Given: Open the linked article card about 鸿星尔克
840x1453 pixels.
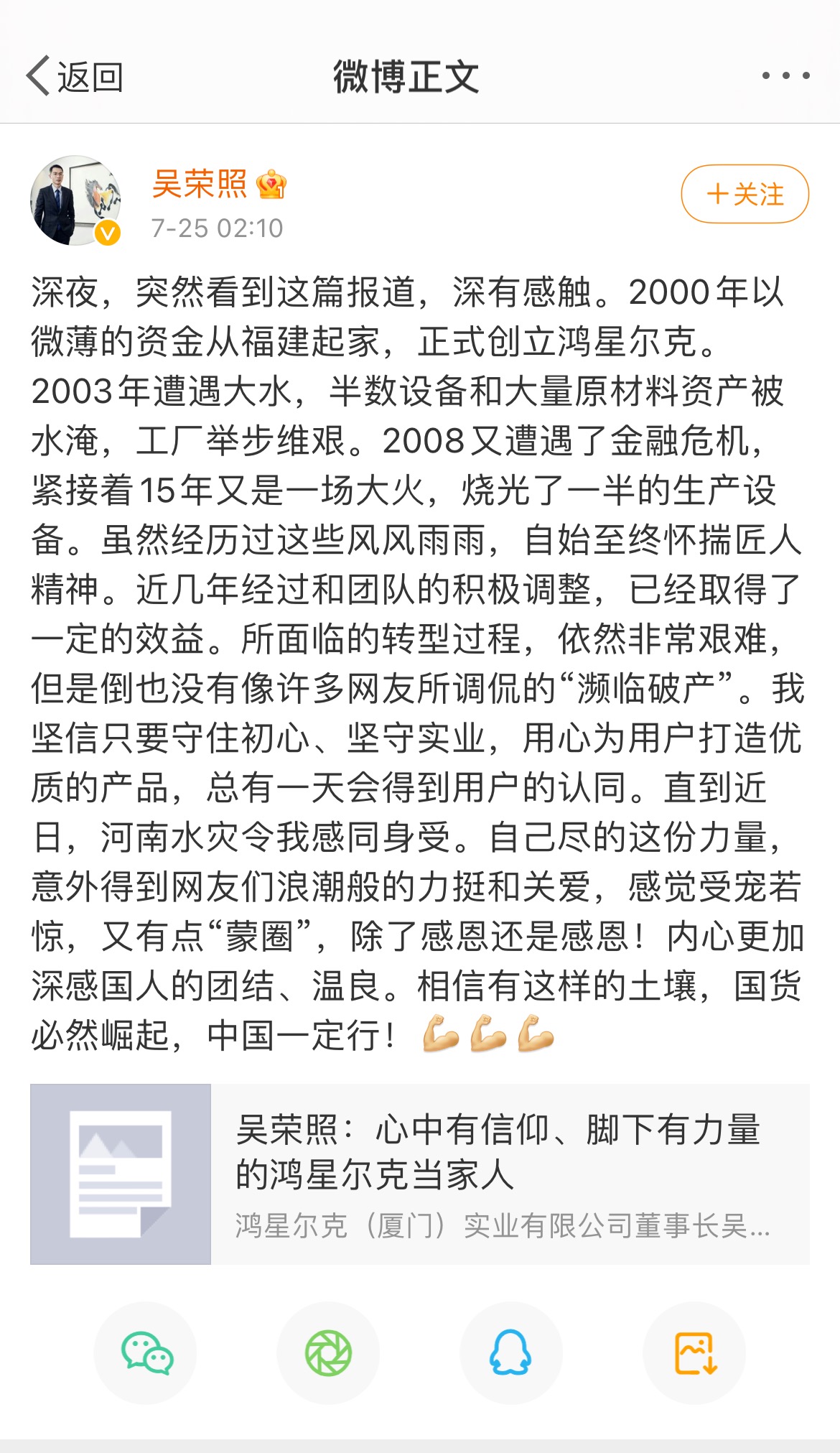Looking at the screenshot, I should click(420, 1174).
